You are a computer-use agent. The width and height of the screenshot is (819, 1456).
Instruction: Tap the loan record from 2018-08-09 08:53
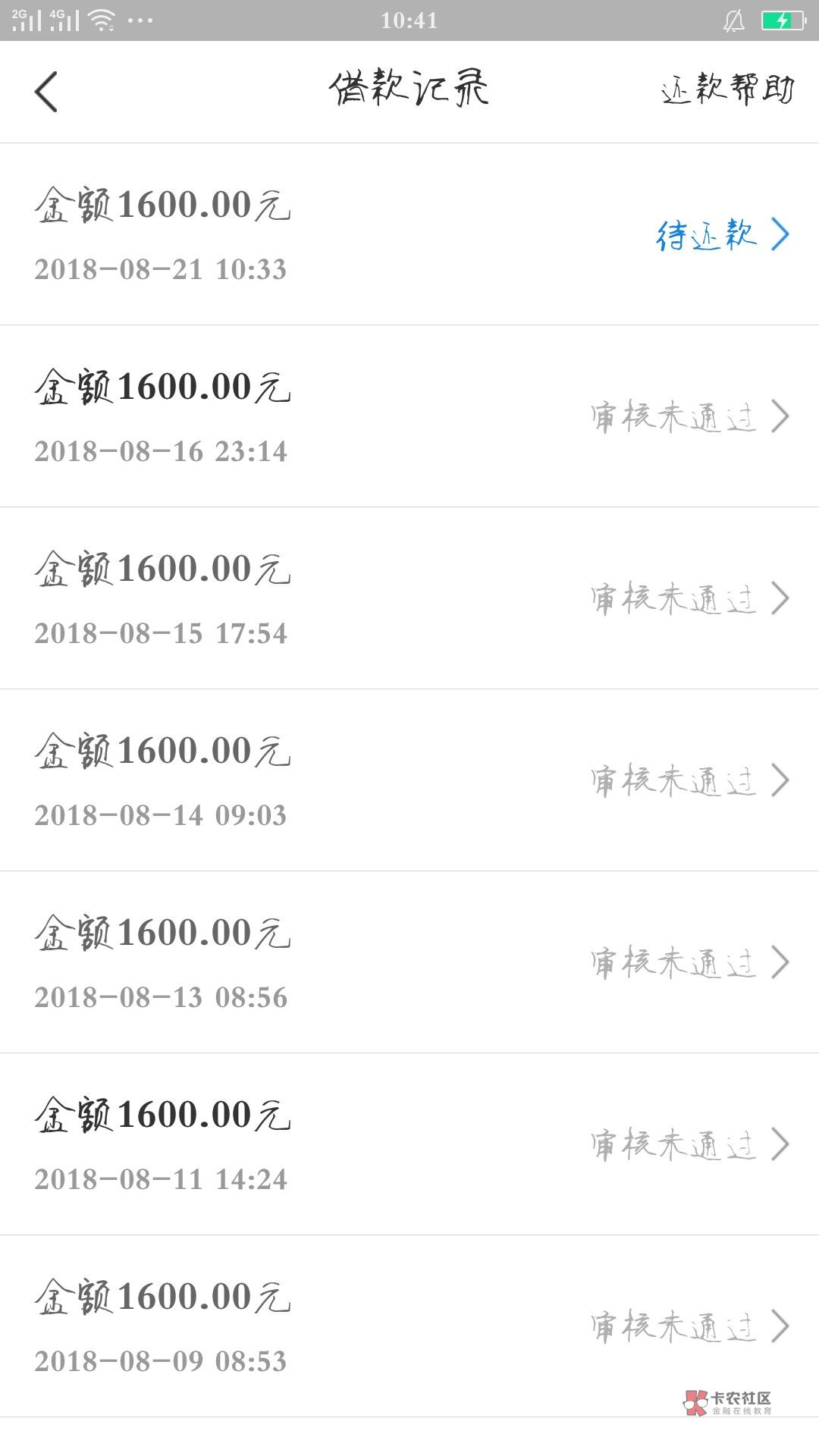[x=409, y=1326]
